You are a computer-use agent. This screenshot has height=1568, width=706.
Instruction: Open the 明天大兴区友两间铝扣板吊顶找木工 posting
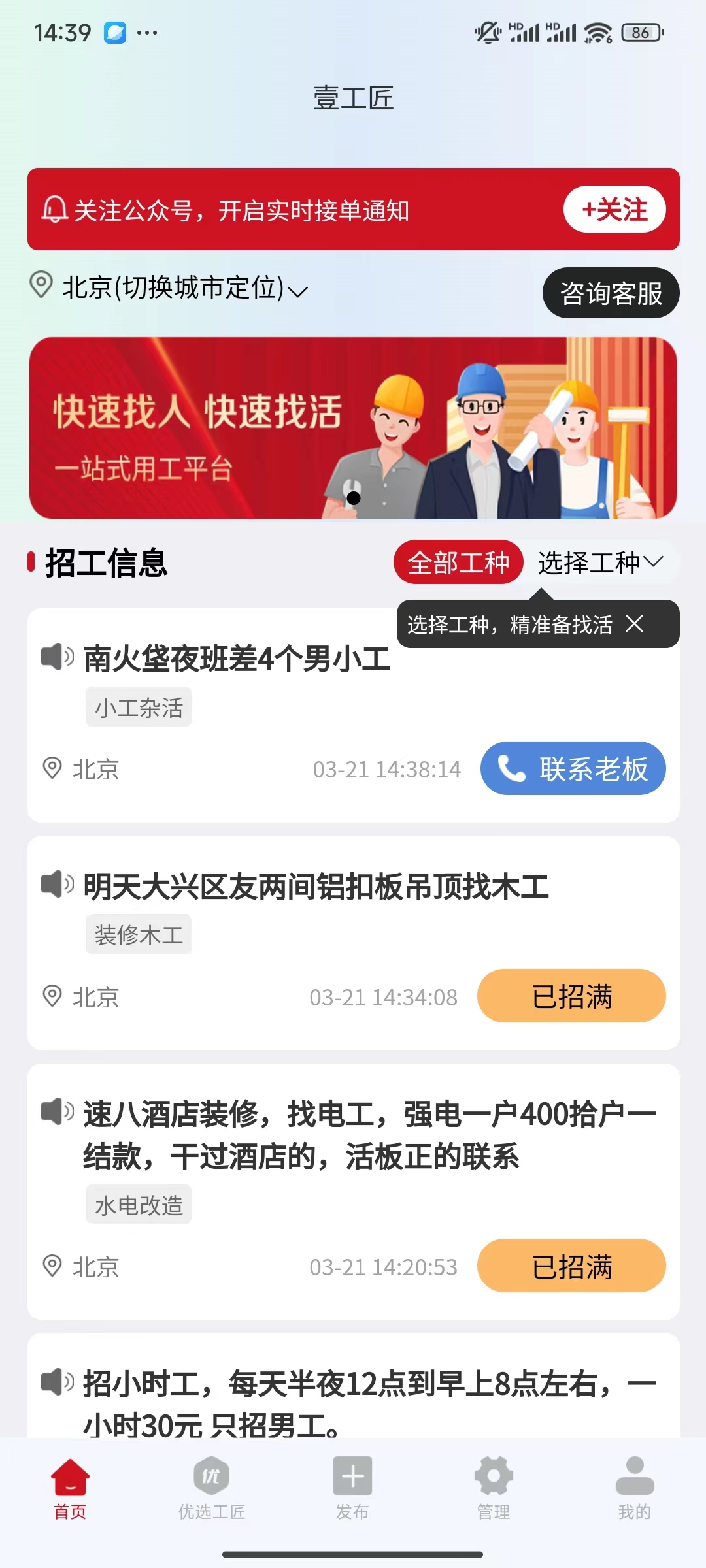click(316, 887)
